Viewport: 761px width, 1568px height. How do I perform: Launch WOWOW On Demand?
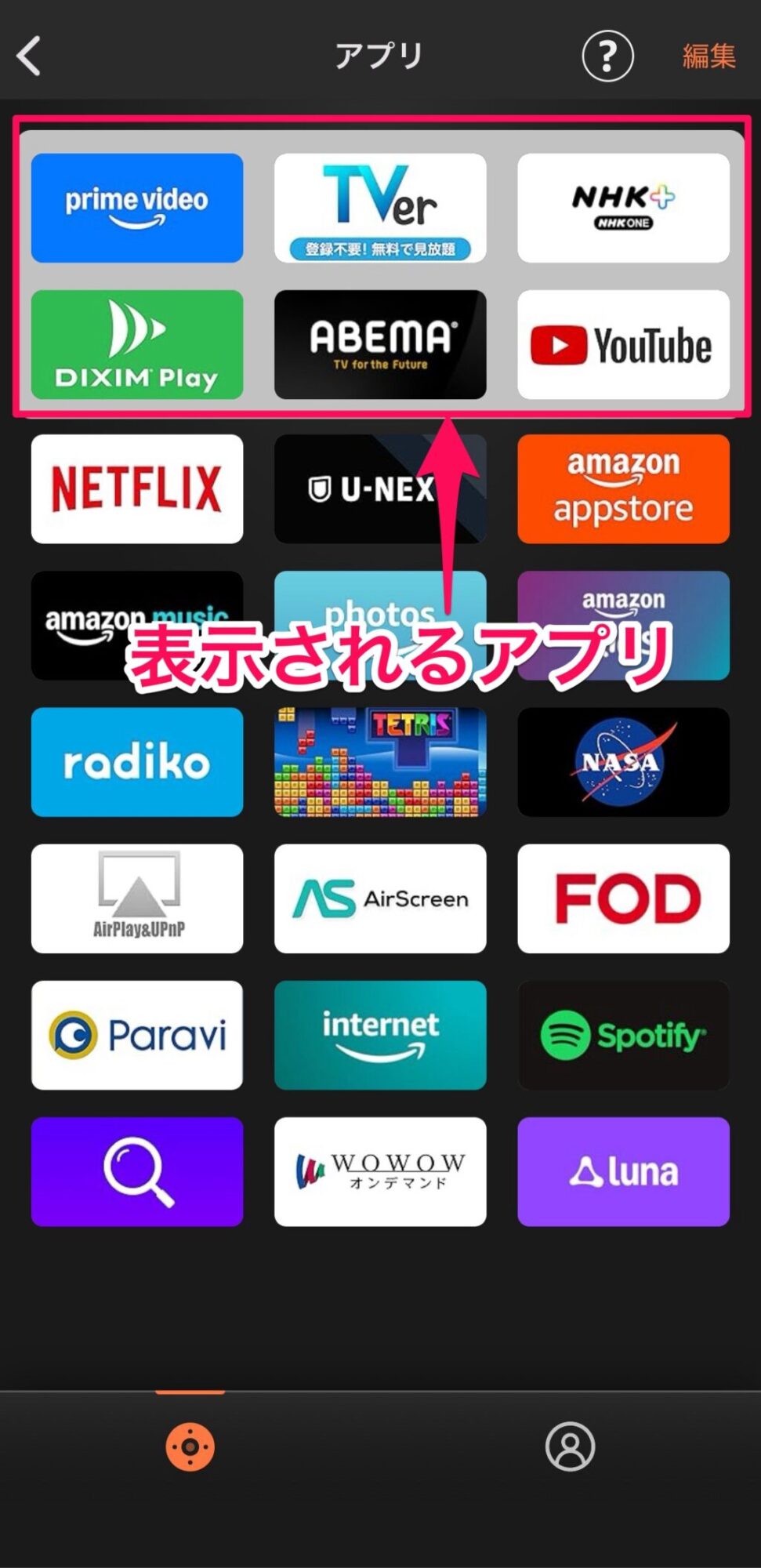click(x=380, y=1171)
